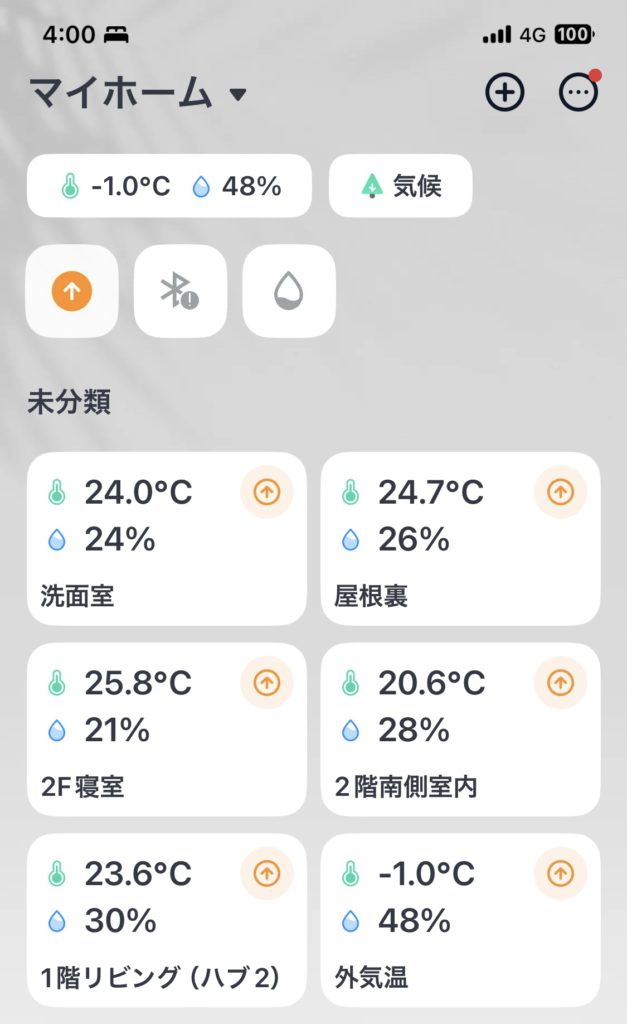This screenshot has height=1024, width=627.
Task: Tap the orange upward arrow filter button
Action: pos(72,291)
